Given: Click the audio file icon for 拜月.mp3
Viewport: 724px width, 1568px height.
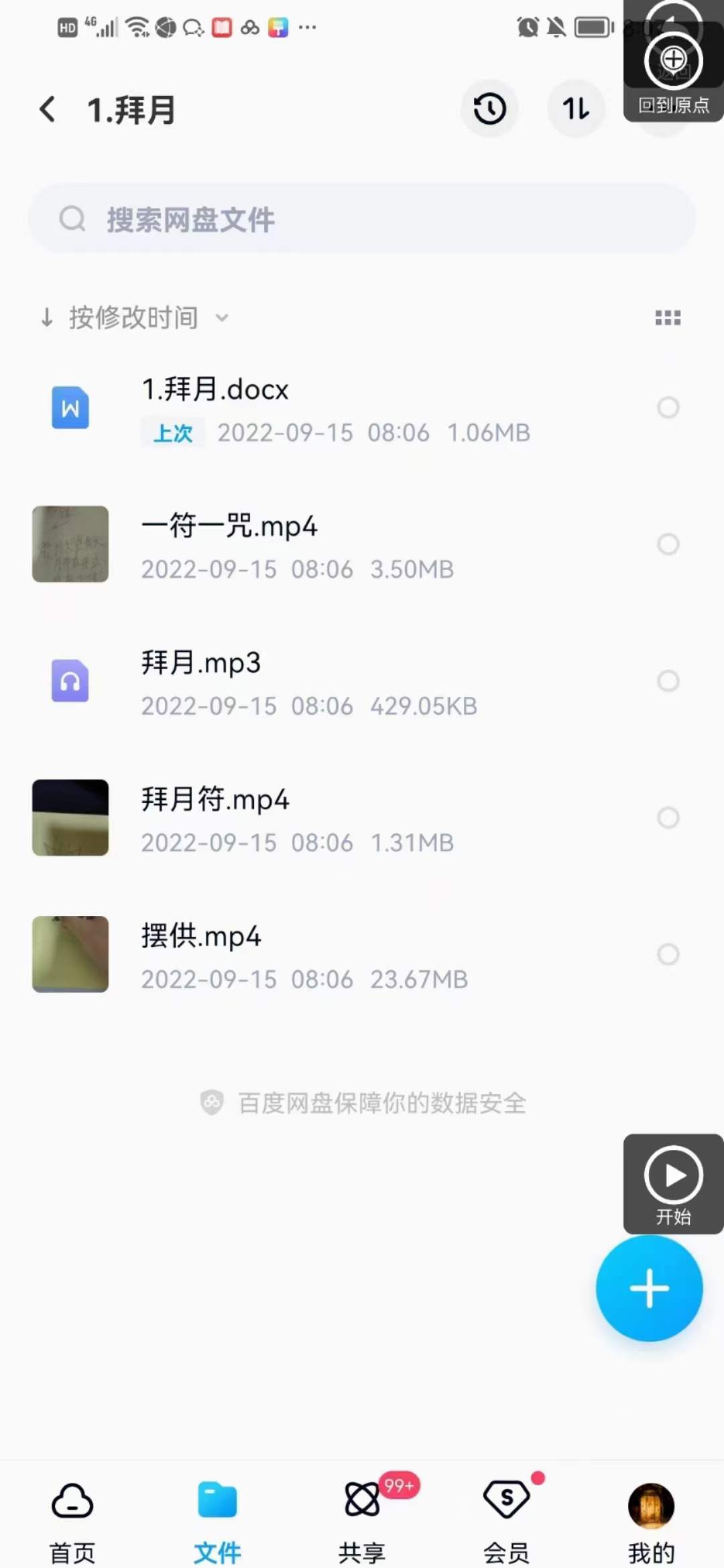Looking at the screenshot, I should coord(70,681).
